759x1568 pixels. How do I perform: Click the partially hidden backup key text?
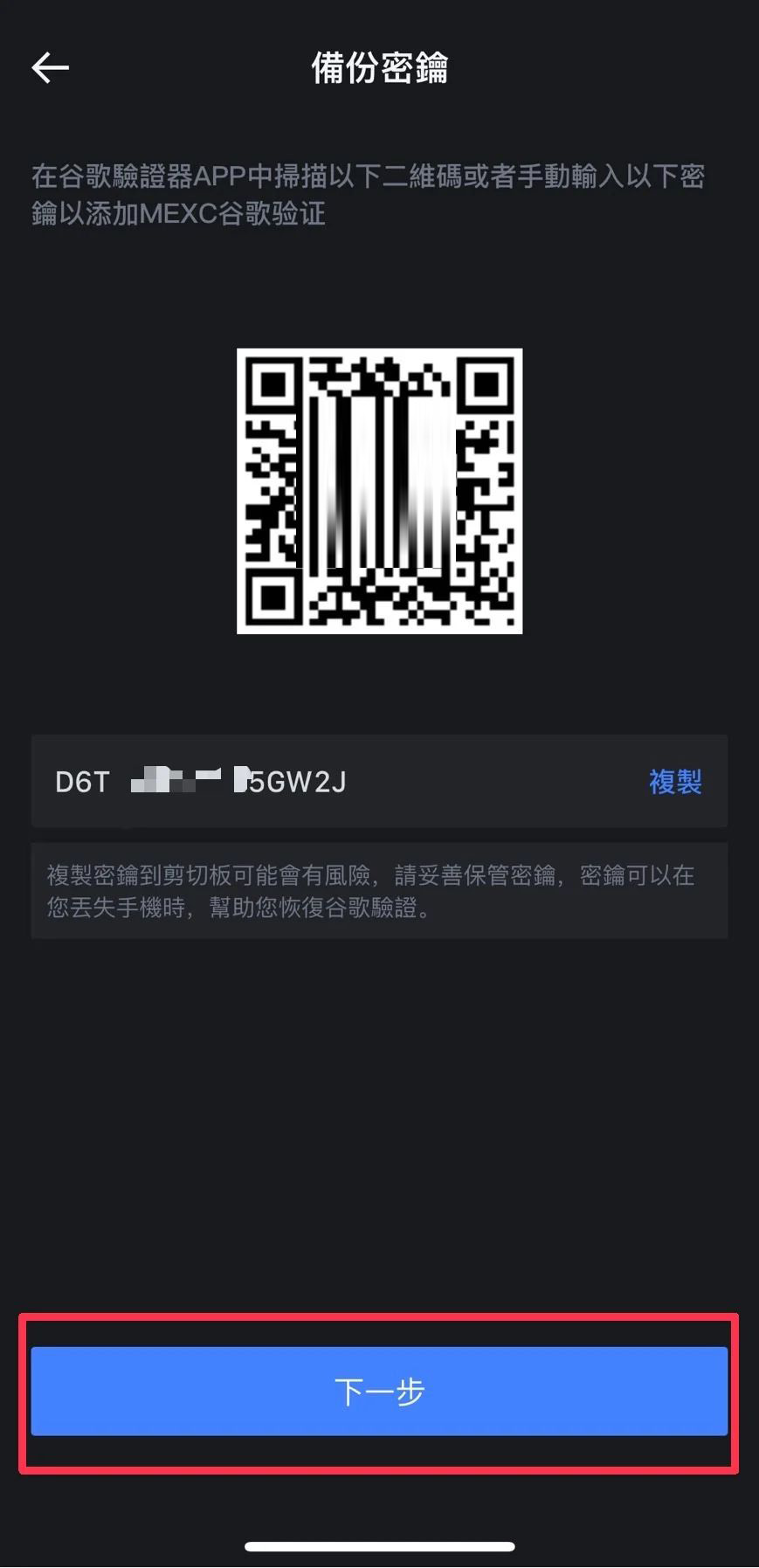tap(199, 782)
